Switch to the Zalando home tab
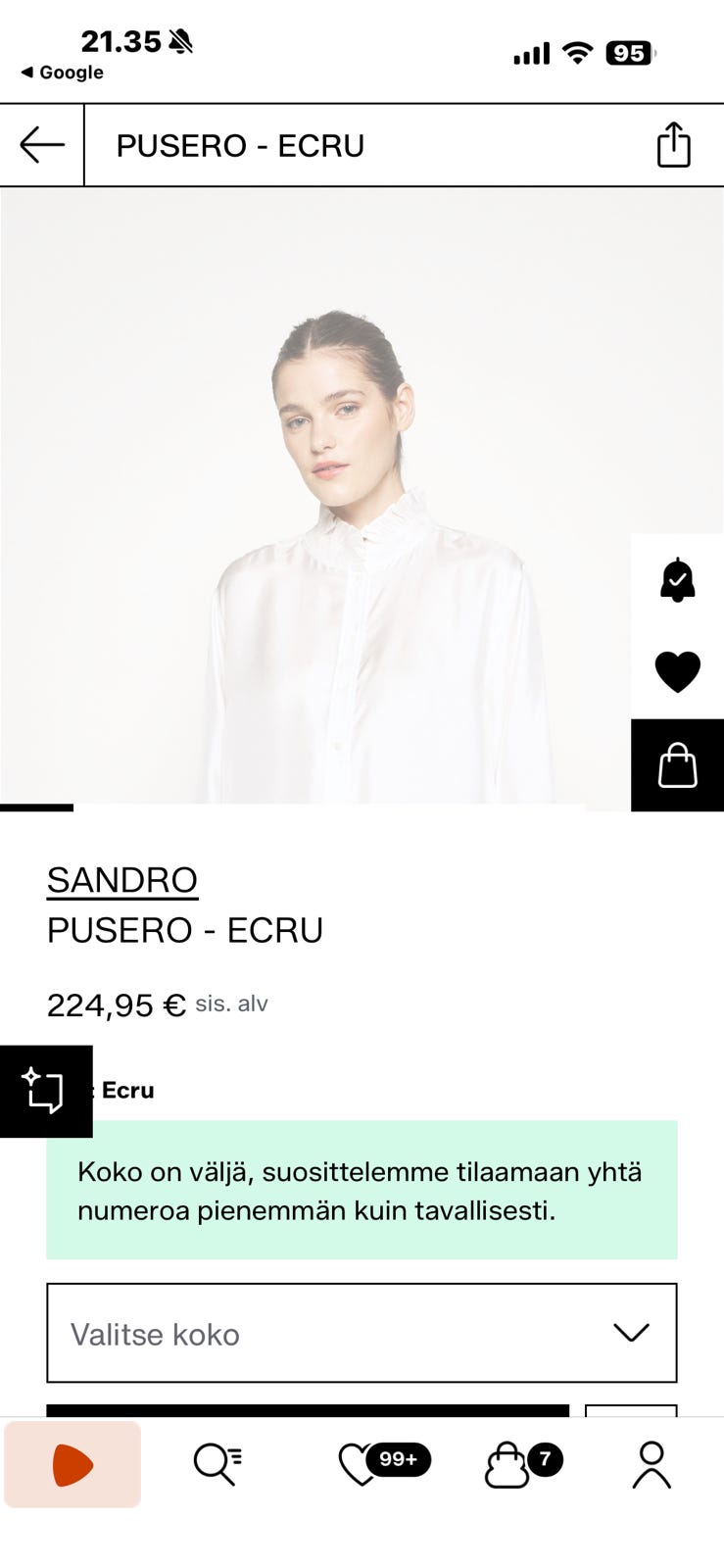Screen dimensions: 724x1568 pos(72,1464)
